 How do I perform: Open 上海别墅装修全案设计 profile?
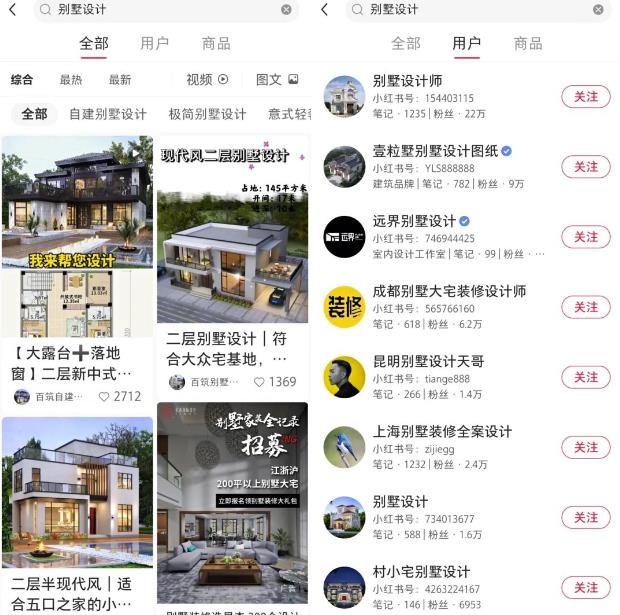pos(441,432)
